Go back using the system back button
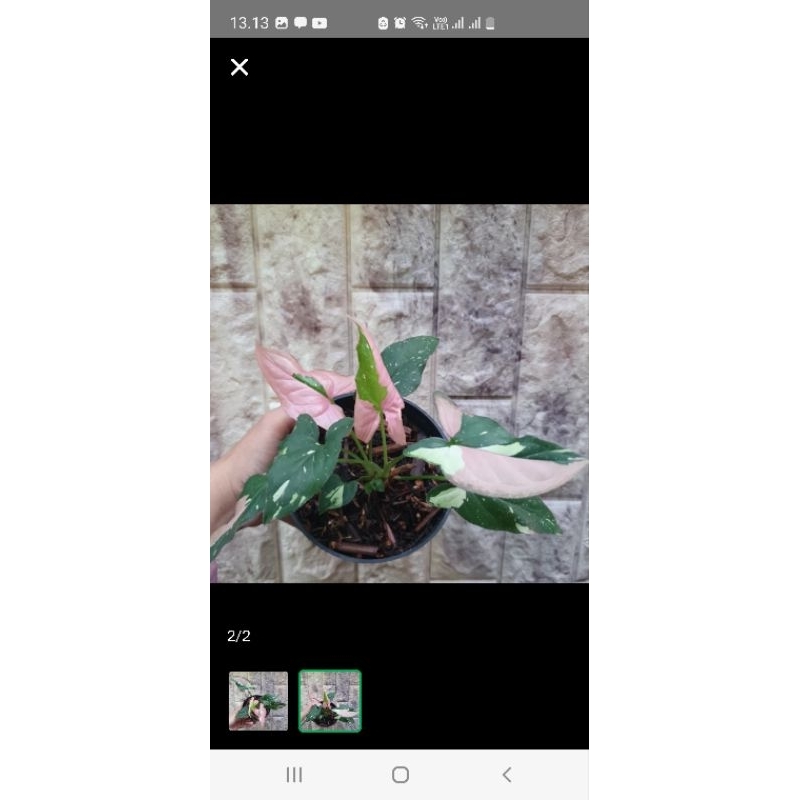The width and height of the screenshot is (800, 800). coord(506,774)
